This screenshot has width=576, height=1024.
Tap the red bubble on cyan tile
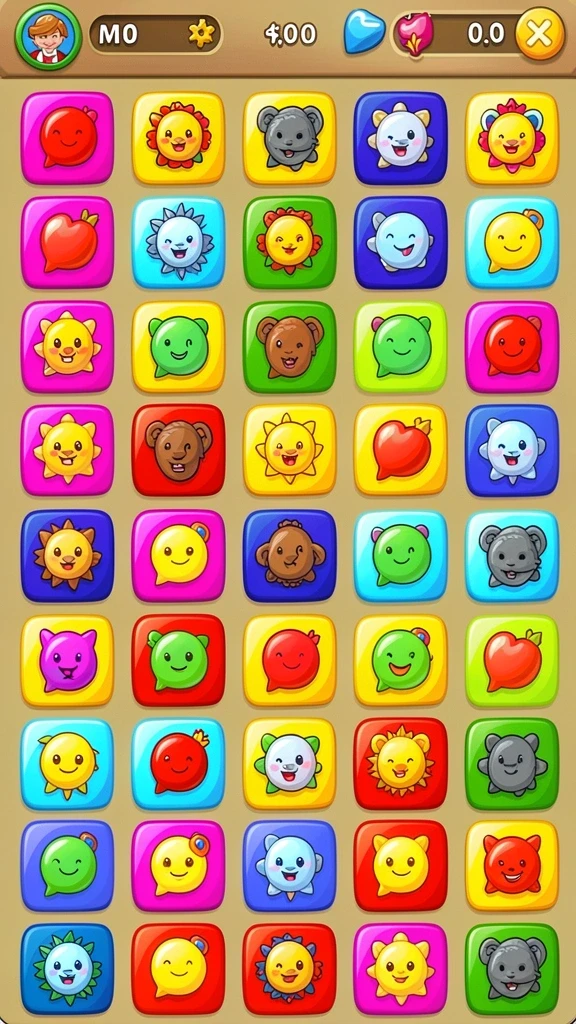point(178,764)
